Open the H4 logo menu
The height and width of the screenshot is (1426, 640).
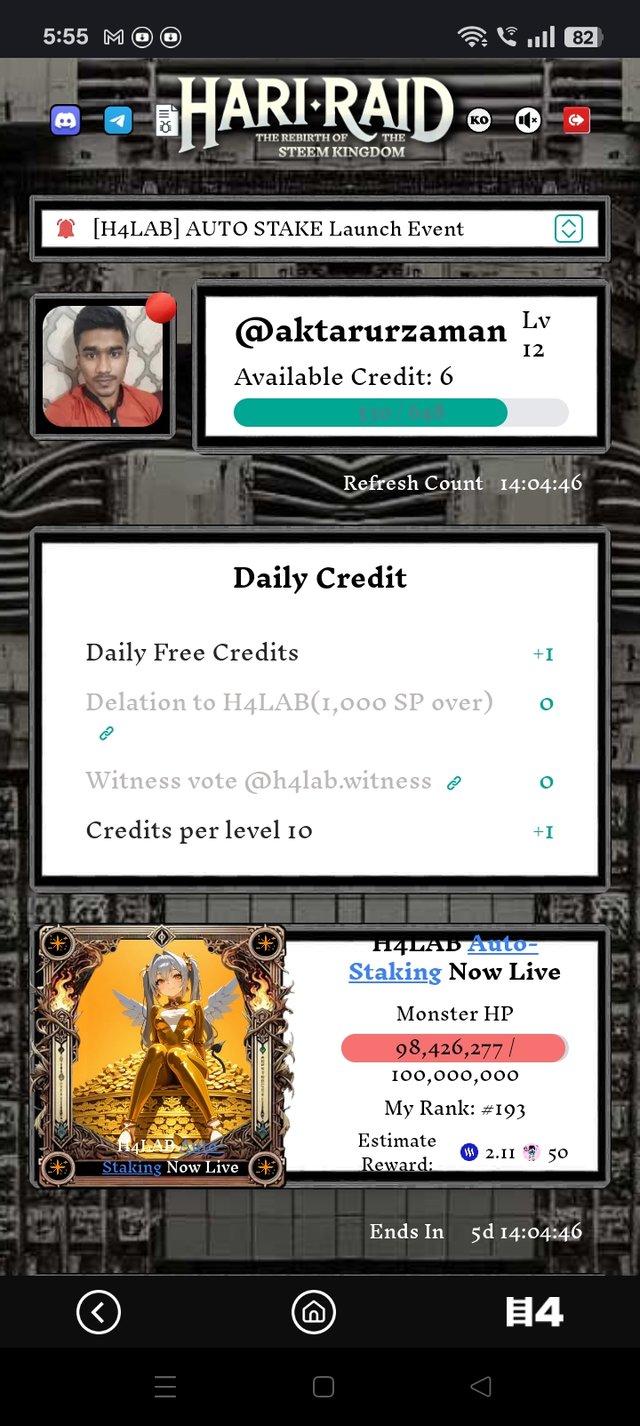(x=534, y=1311)
